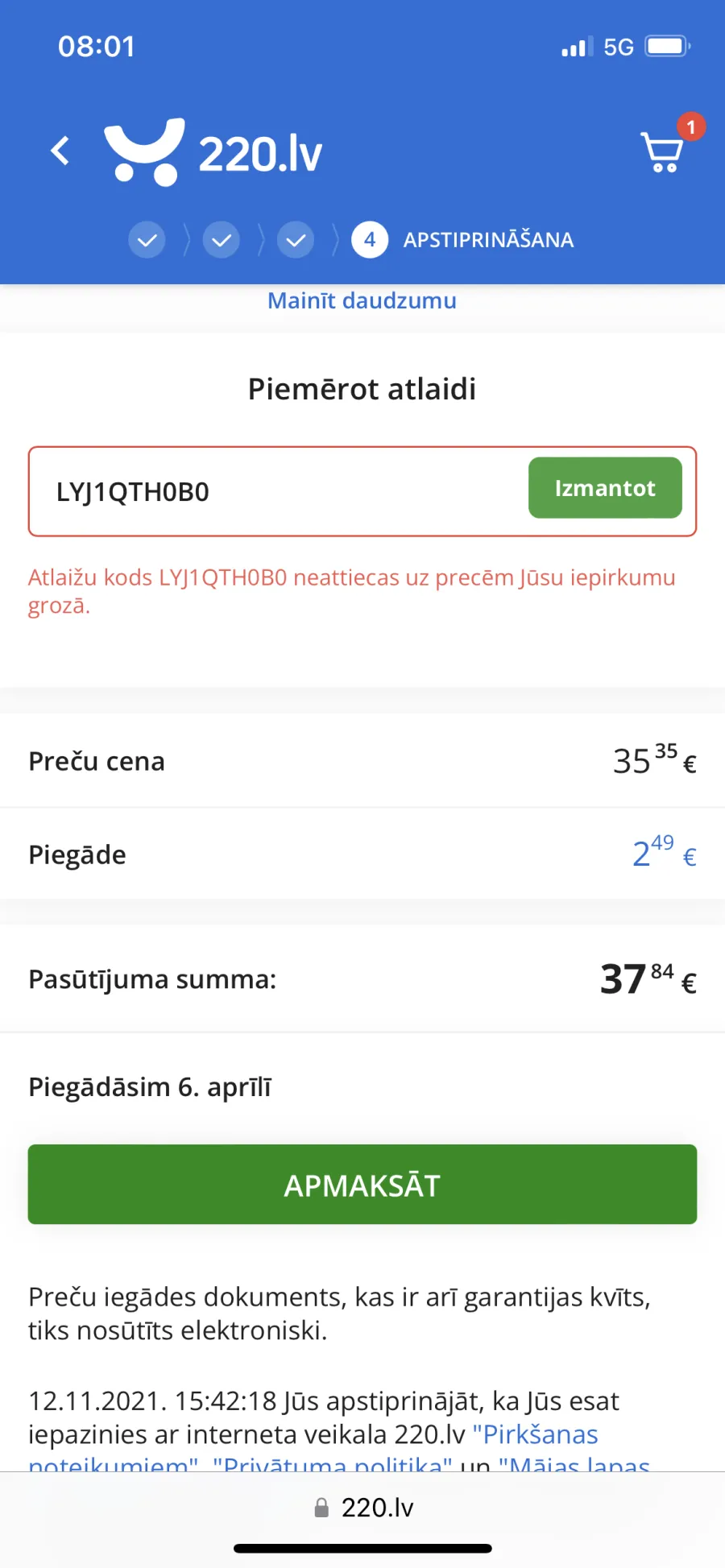Tap APMAKSĀT to pay for the order
725x1568 pixels.
tap(362, 1185)
